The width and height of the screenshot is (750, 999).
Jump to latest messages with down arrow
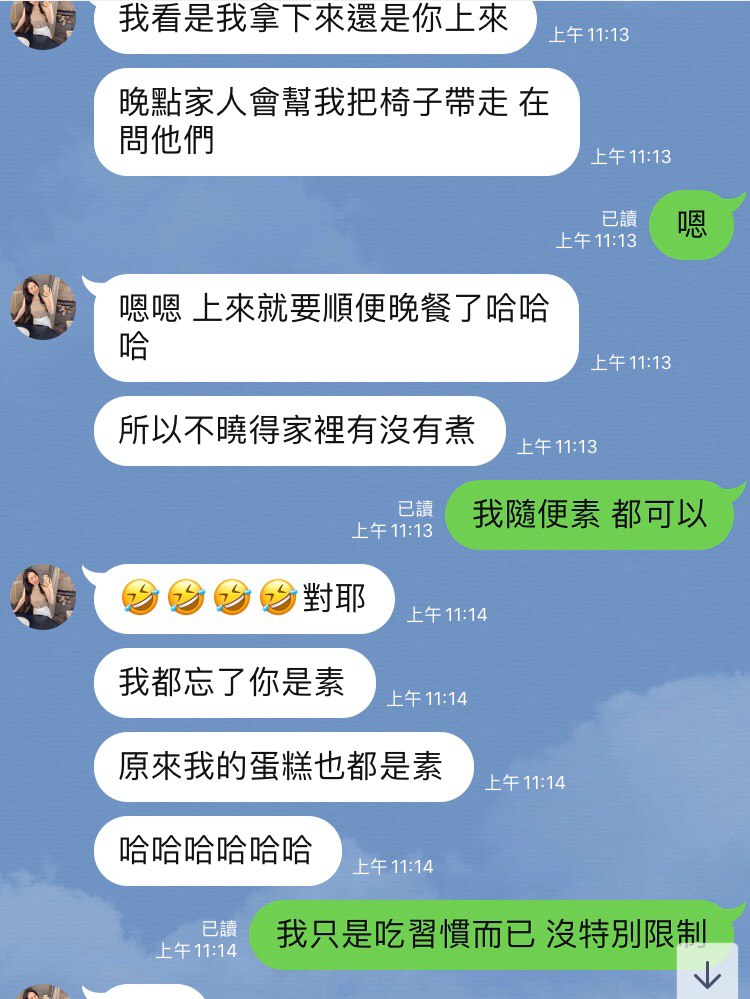707,973
